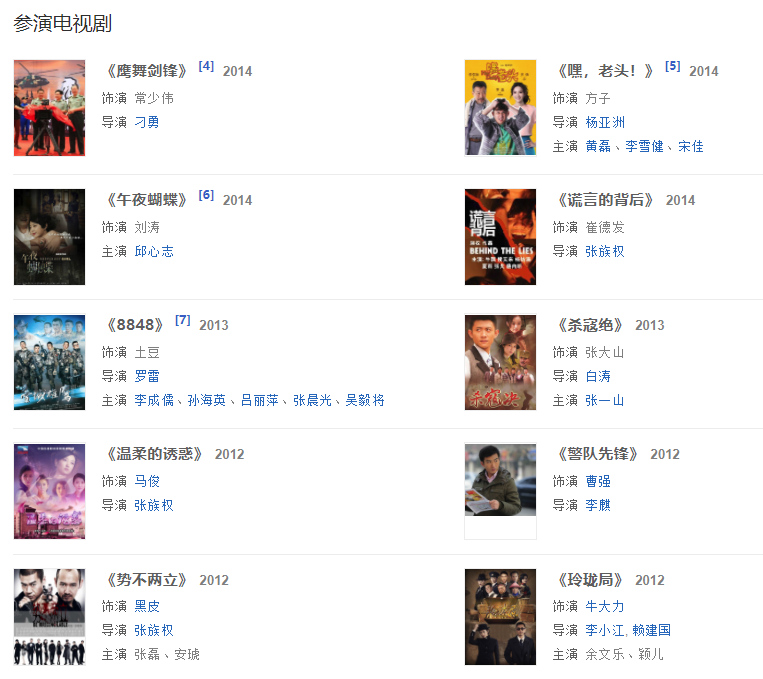Open character 马俊 link under 《温柔的诱惑》
The height and width of the screenshot is (679, 763).
(146, 481)
